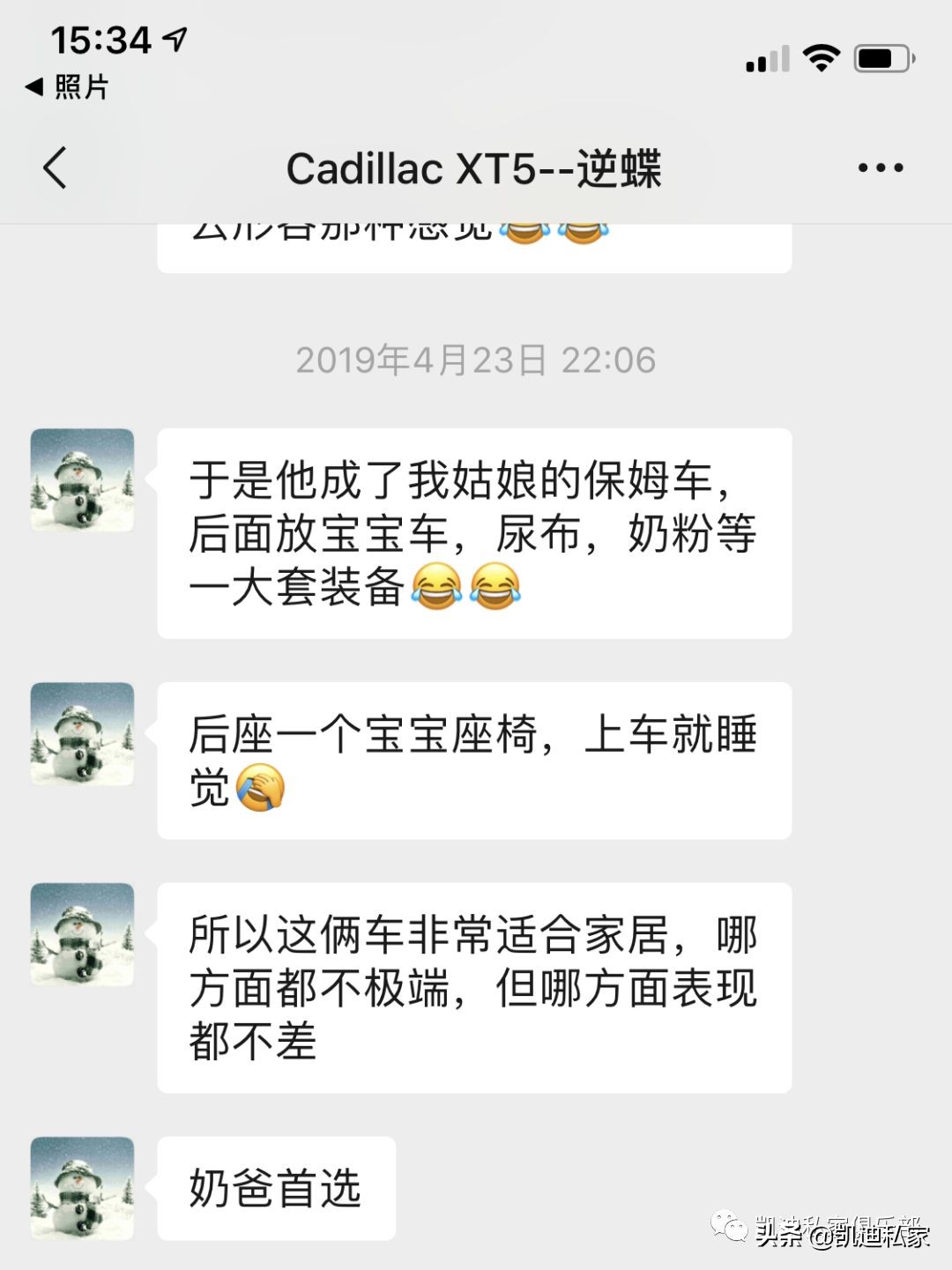Tap the snowman avatar next to the top message

[81, 480]
